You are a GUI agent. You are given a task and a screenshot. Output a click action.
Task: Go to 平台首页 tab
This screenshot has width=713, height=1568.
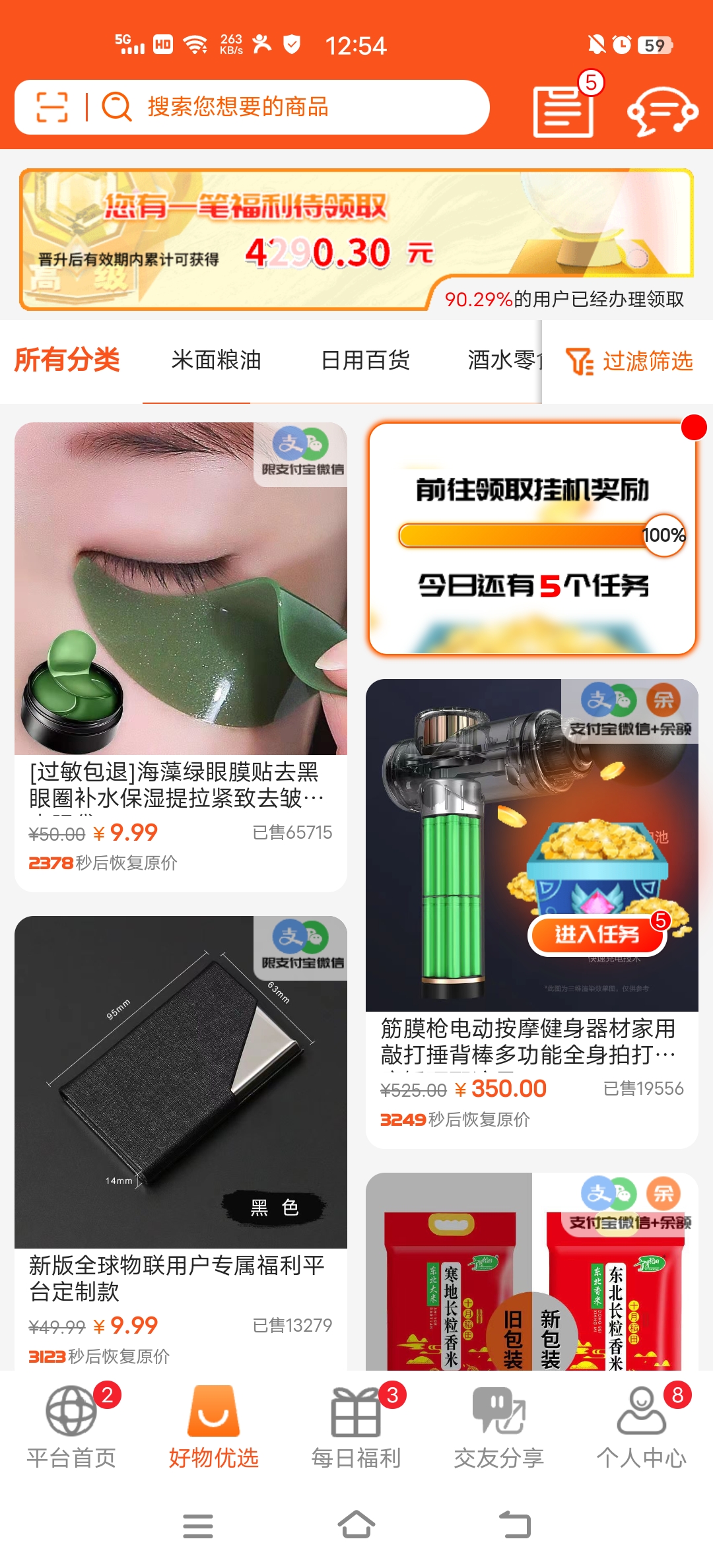pos(71,1427)
